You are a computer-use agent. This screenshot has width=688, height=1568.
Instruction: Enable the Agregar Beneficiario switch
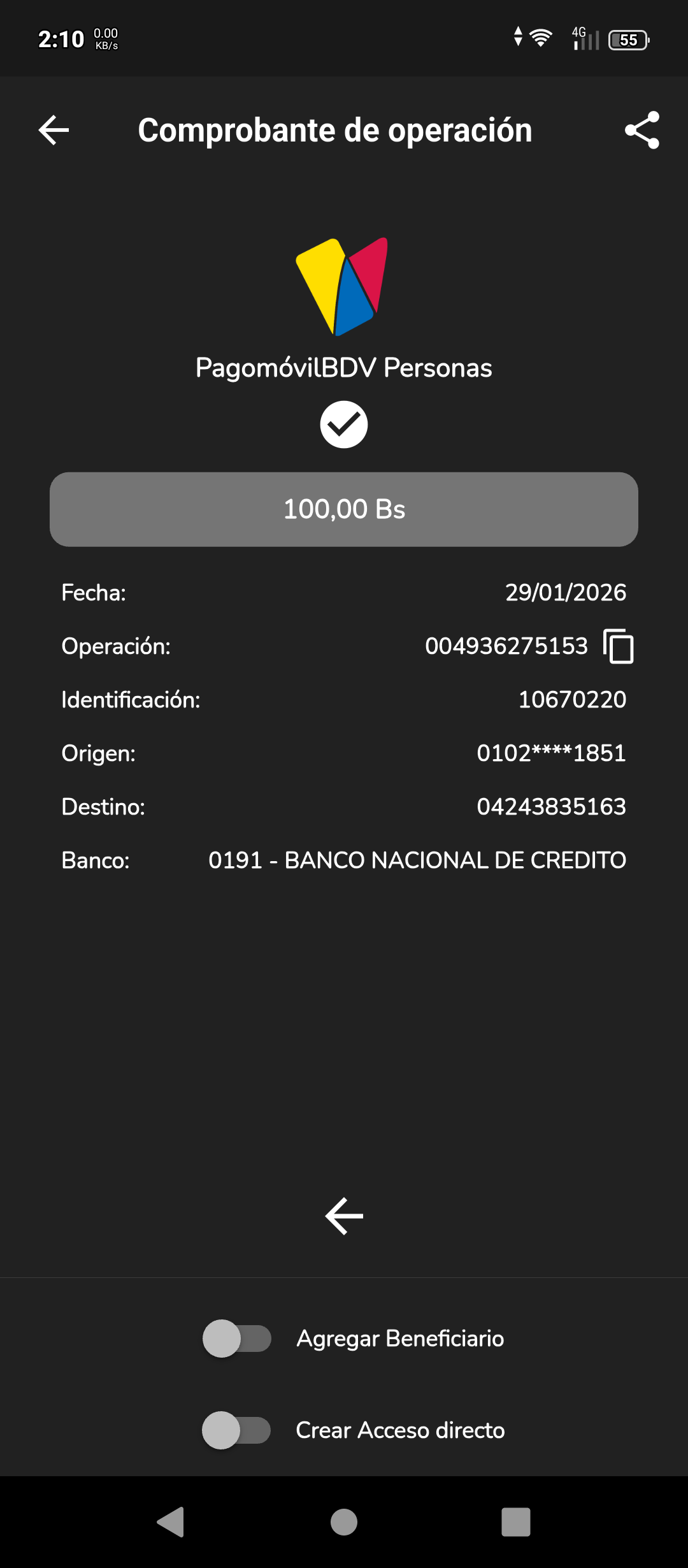(237, 1339)
